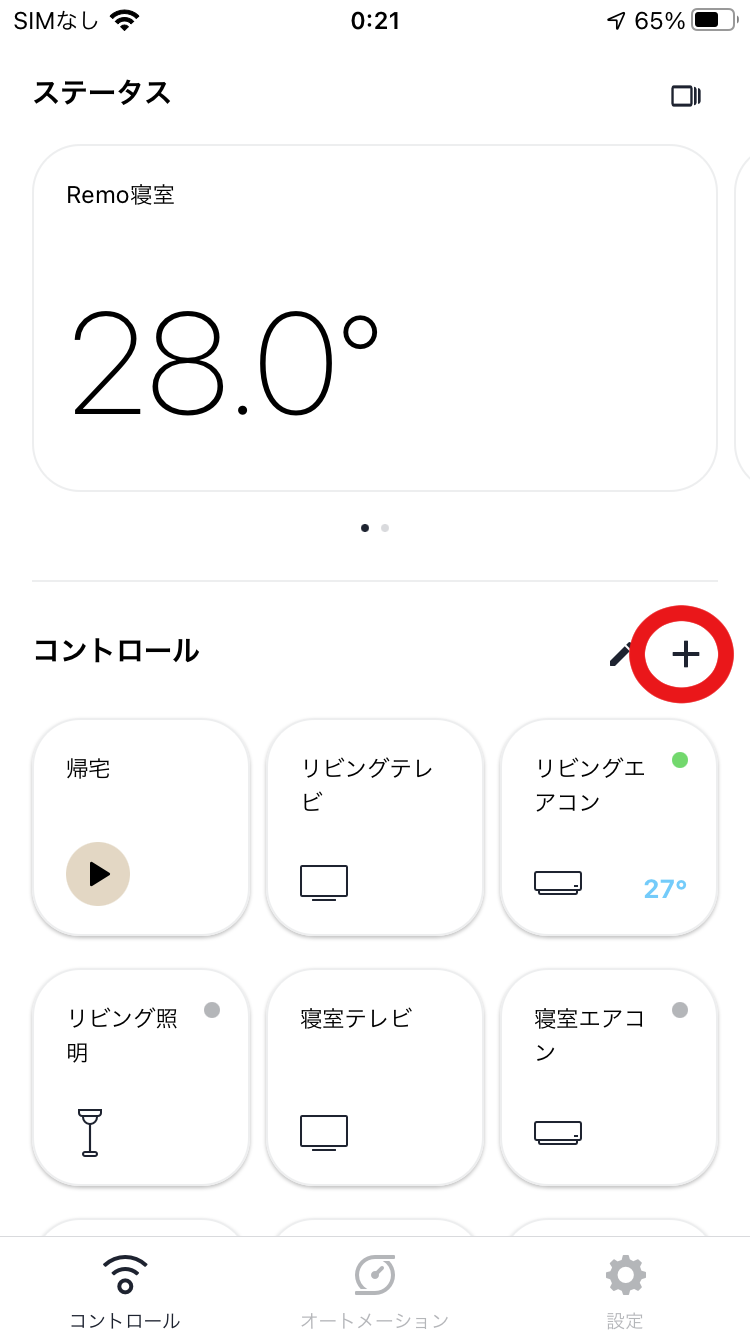Tap the plus icon to add a control
This screenshot has height=1334, width=750.
[x=685, y=654]
